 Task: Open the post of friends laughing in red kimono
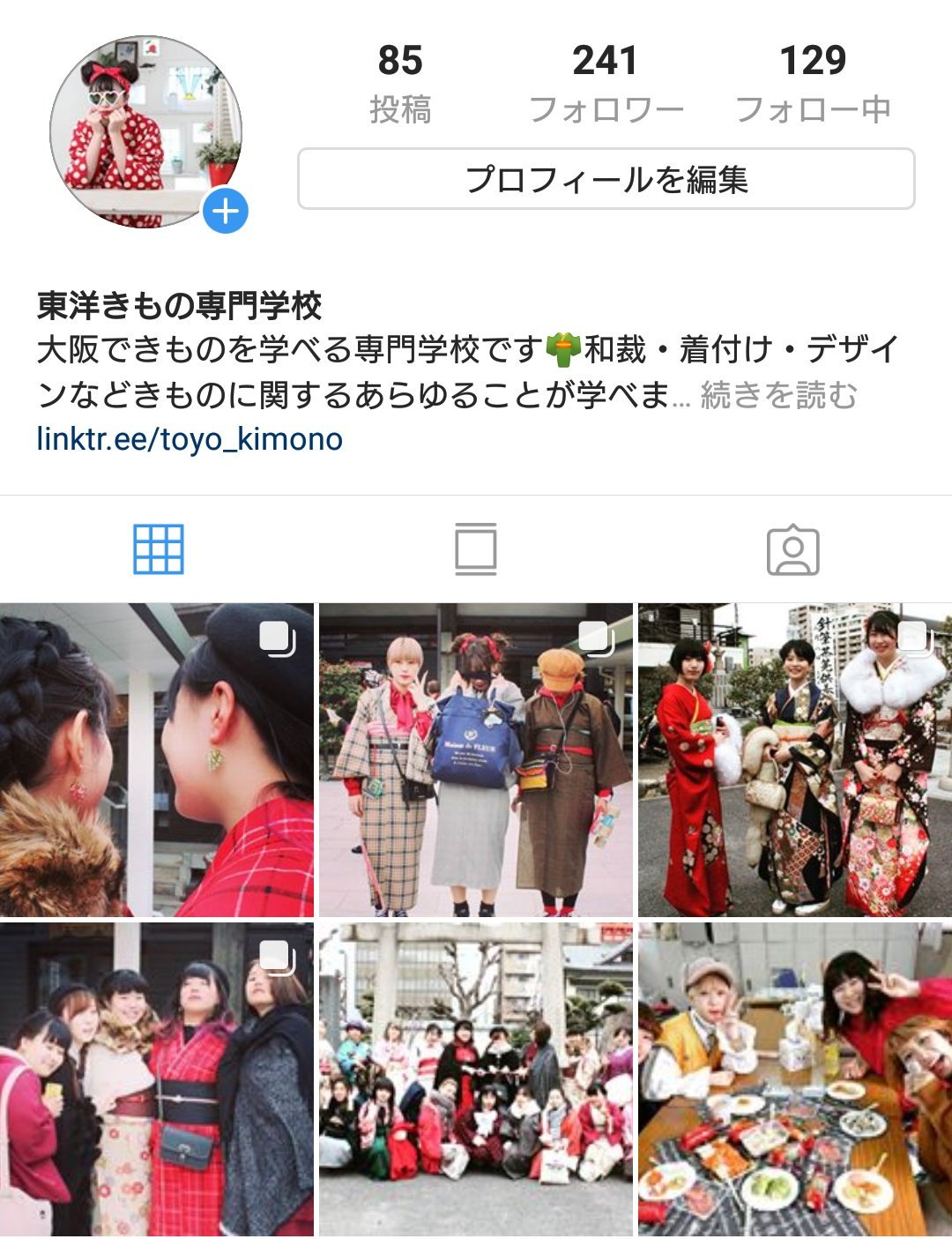156,1078
